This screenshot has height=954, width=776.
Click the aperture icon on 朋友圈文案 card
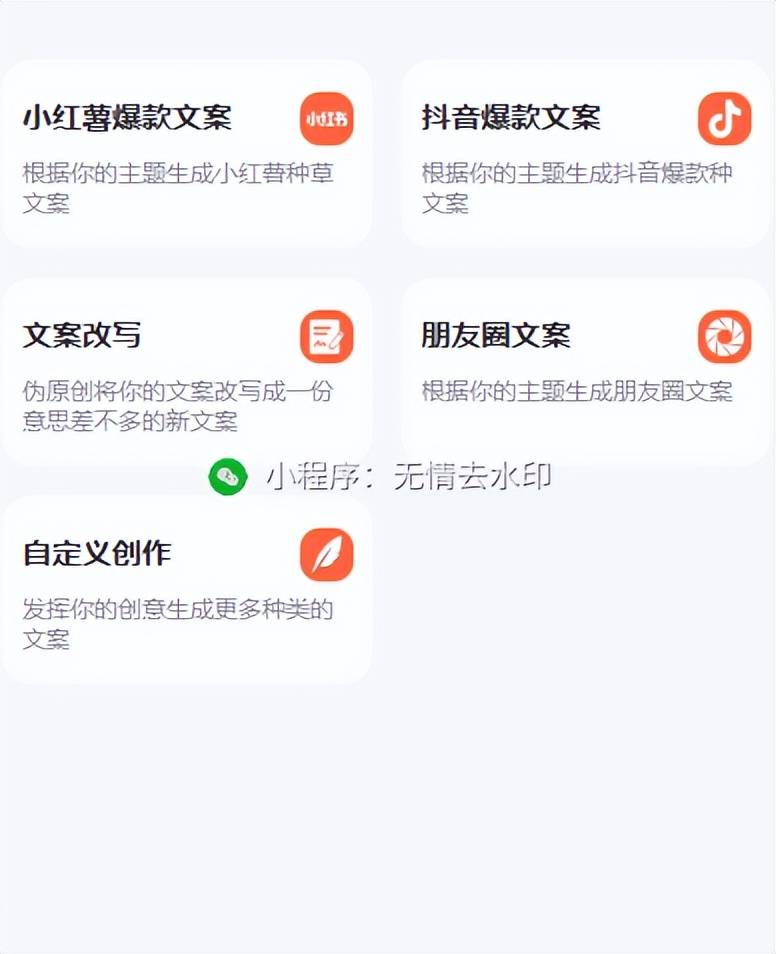click(726, 335)
